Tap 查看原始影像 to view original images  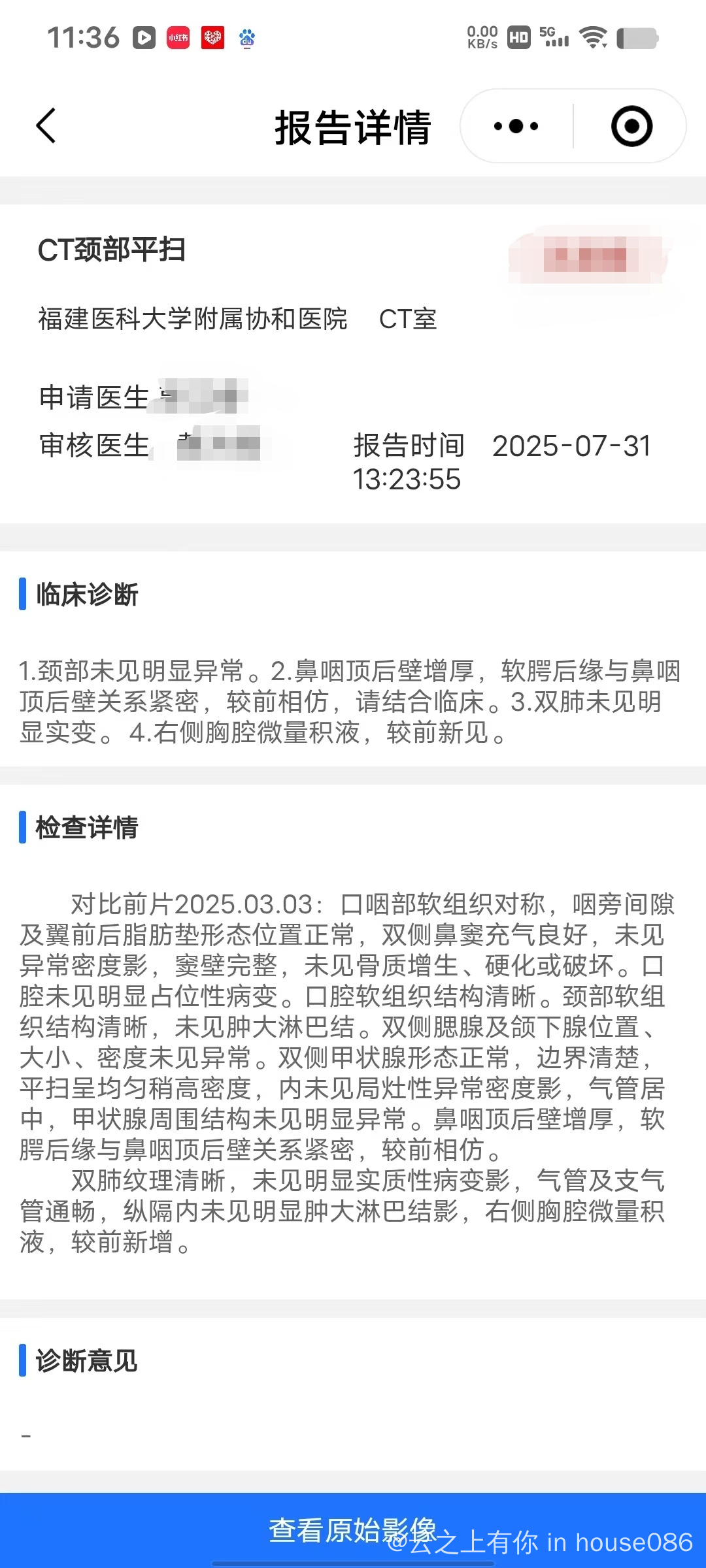click(x=353, y=1530)
